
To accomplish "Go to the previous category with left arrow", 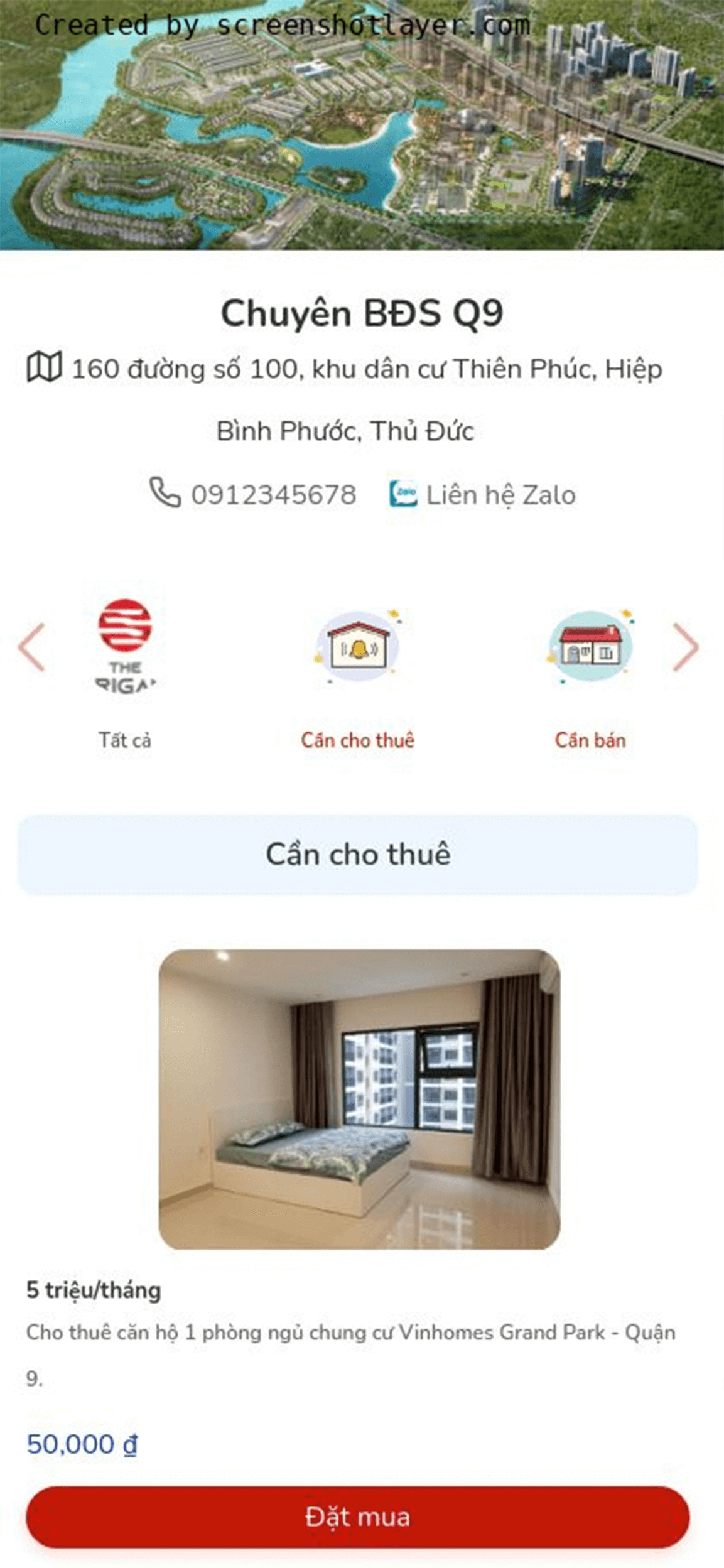I will click(31, 647).
